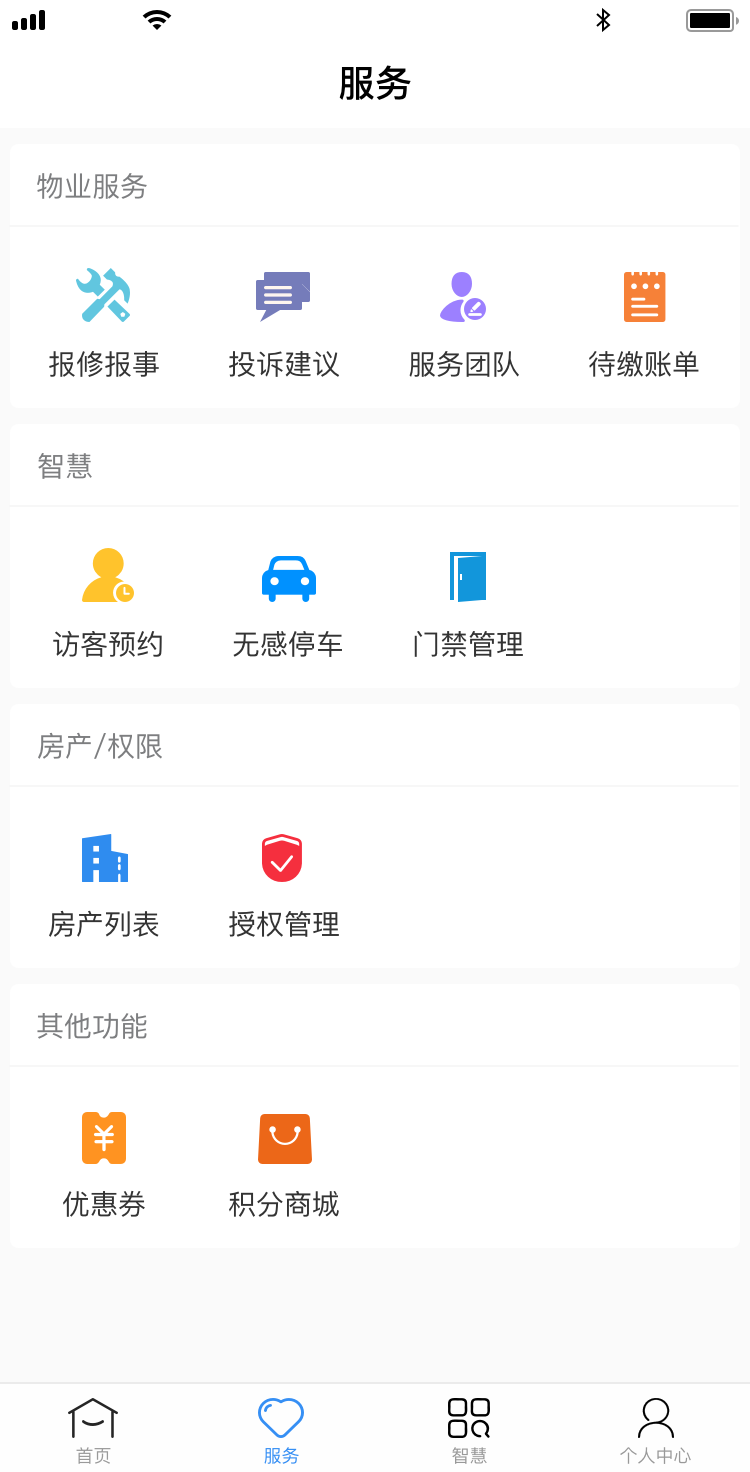
Task: Go to the 个人中心 profile tab
Action: click(x=655, y=1431)
